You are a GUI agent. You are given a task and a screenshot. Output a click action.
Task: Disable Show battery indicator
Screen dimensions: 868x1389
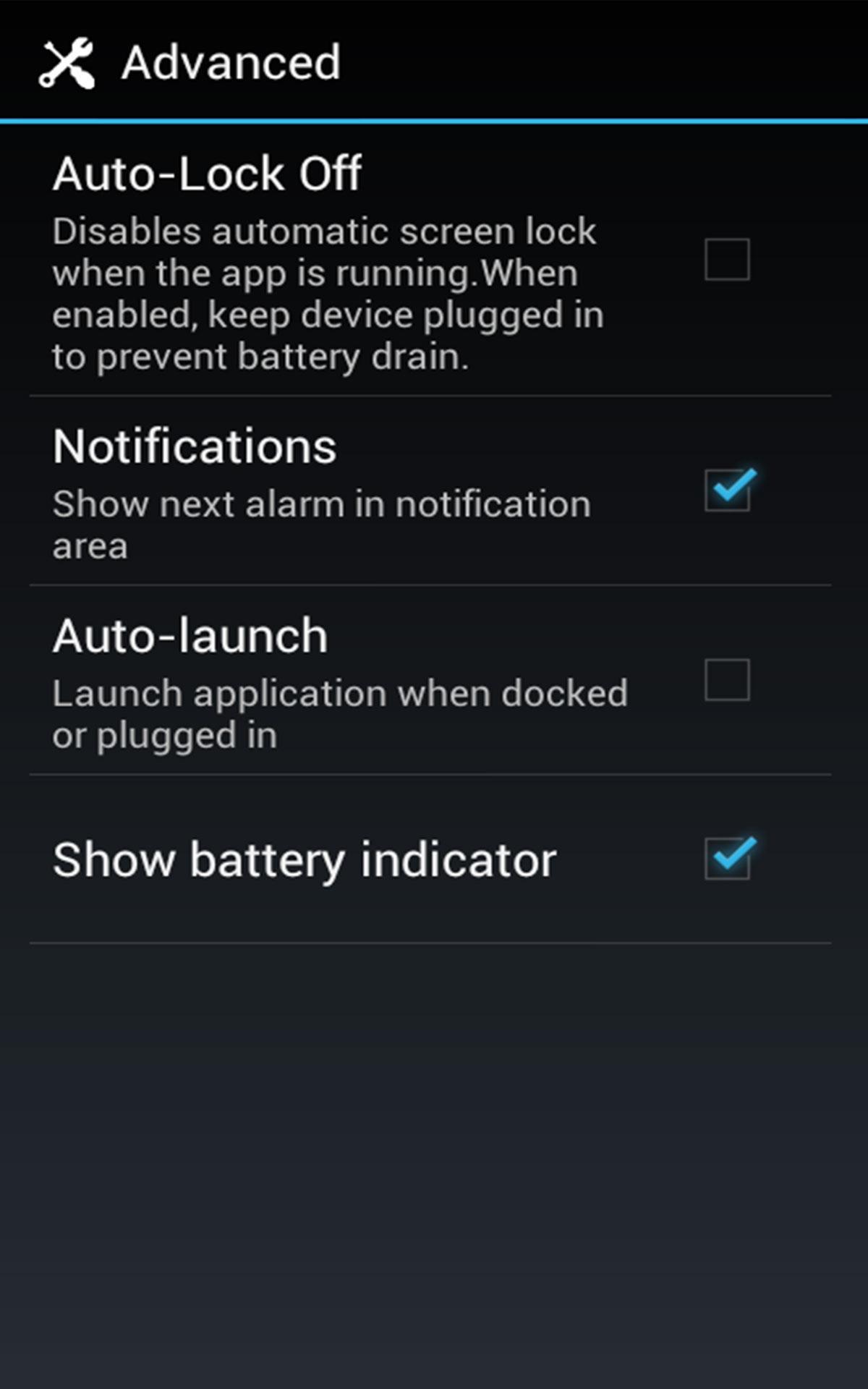(x=727, y=859)
